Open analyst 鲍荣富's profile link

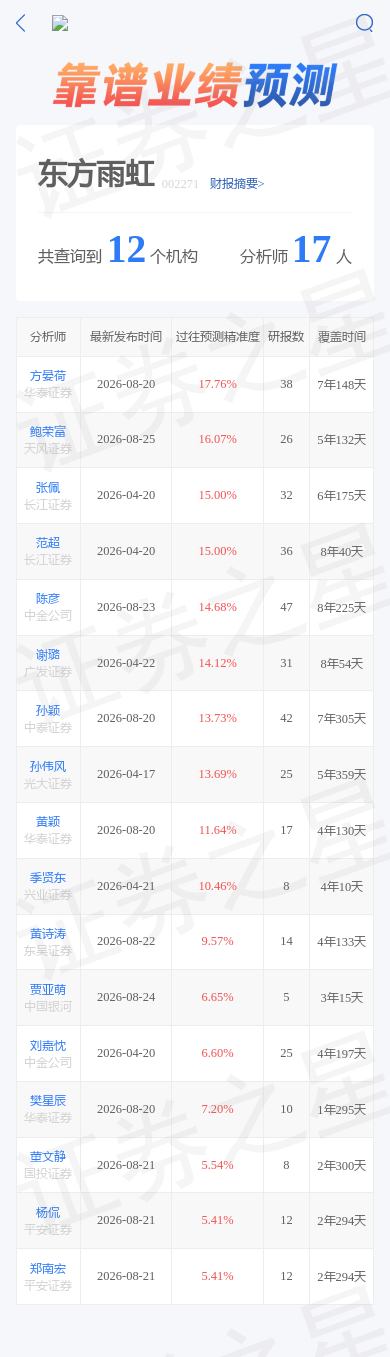[48, 432]
